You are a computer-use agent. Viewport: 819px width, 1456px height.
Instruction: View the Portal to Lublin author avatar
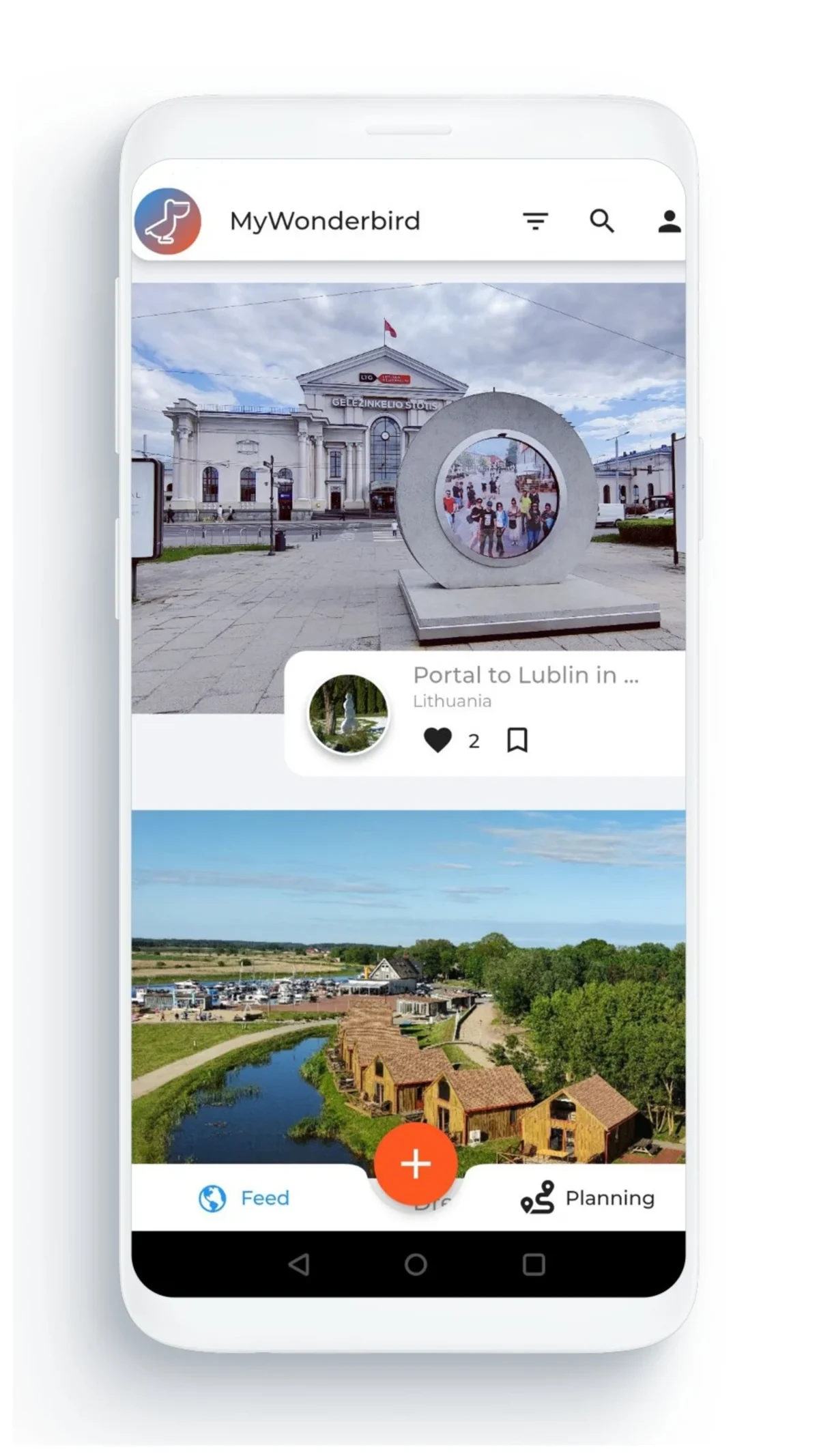(x=348, y=713)
